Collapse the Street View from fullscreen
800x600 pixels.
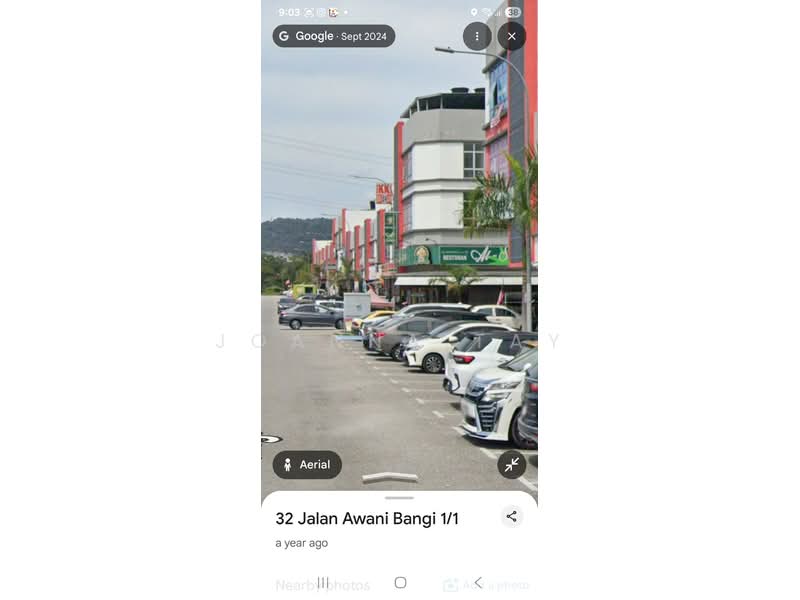coord(512,464)
